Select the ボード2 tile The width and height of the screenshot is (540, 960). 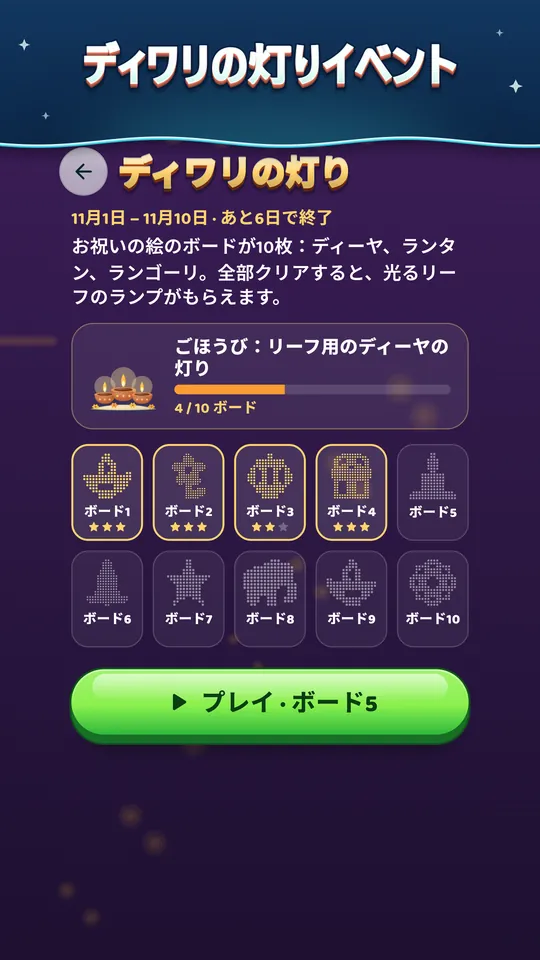tap(189, 492)
